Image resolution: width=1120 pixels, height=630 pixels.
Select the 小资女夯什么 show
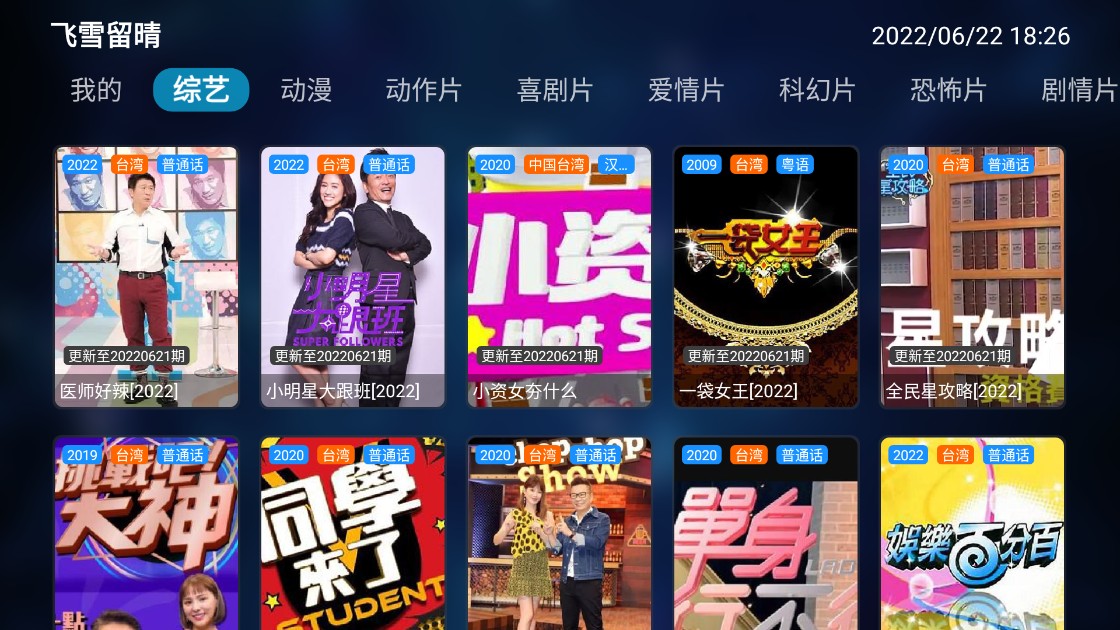560,277
